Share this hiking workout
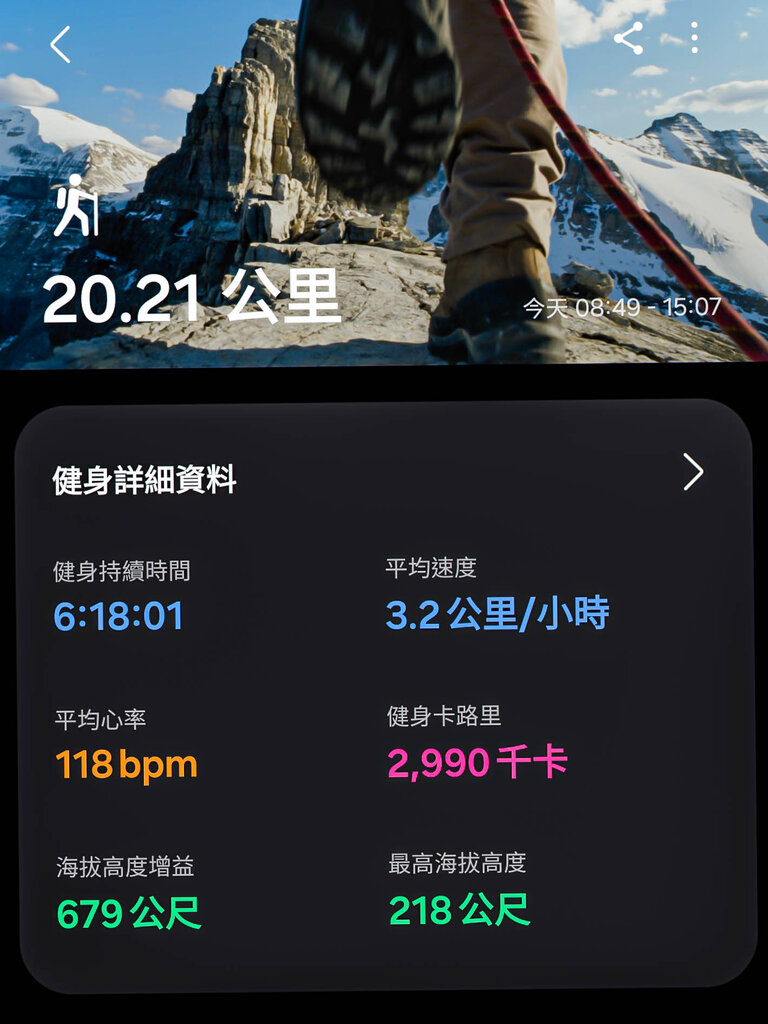The height and width of the screenshot is (1024, 768). (628, 40)
